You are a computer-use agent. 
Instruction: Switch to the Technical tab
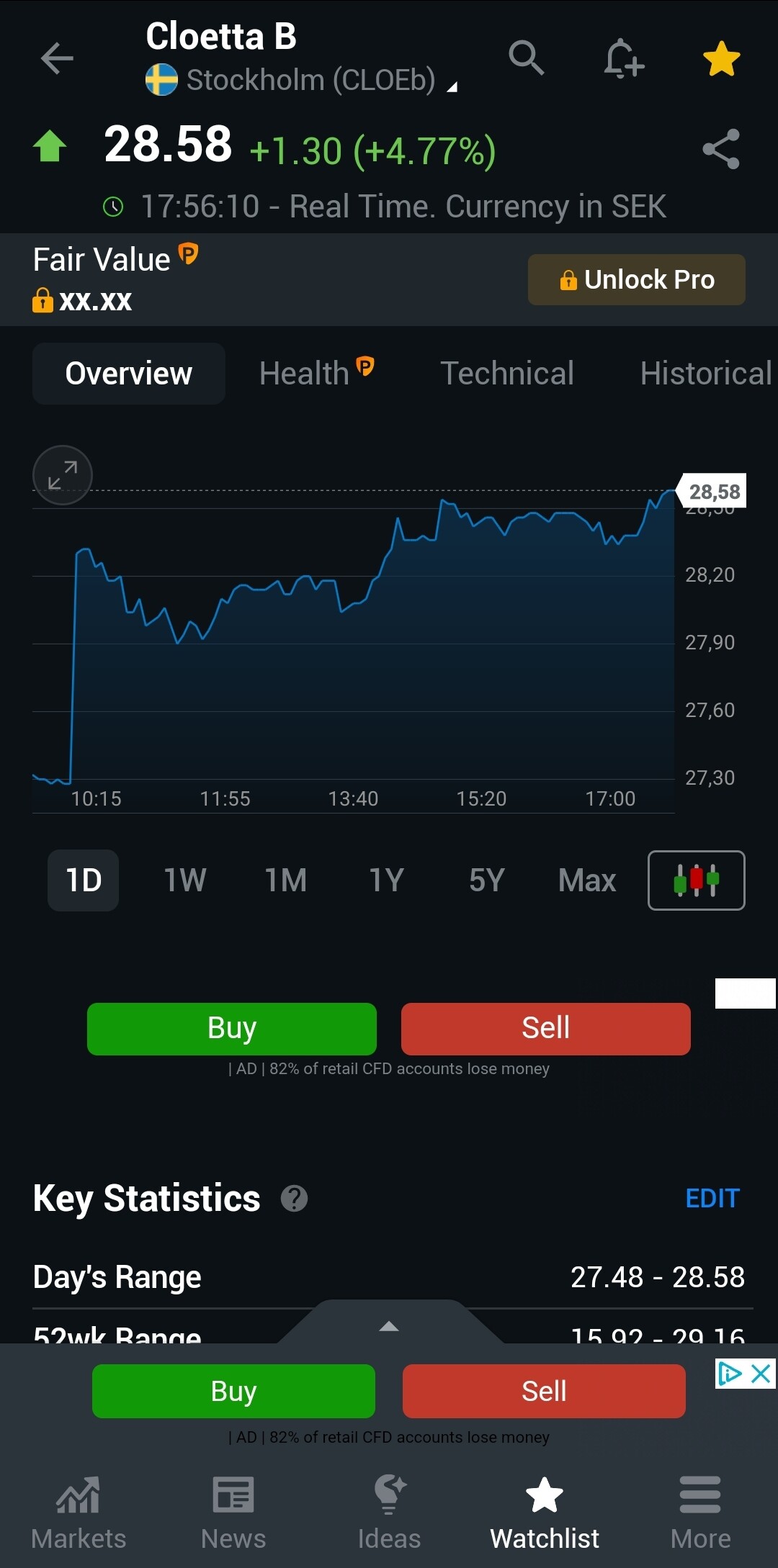click(507, 373)
